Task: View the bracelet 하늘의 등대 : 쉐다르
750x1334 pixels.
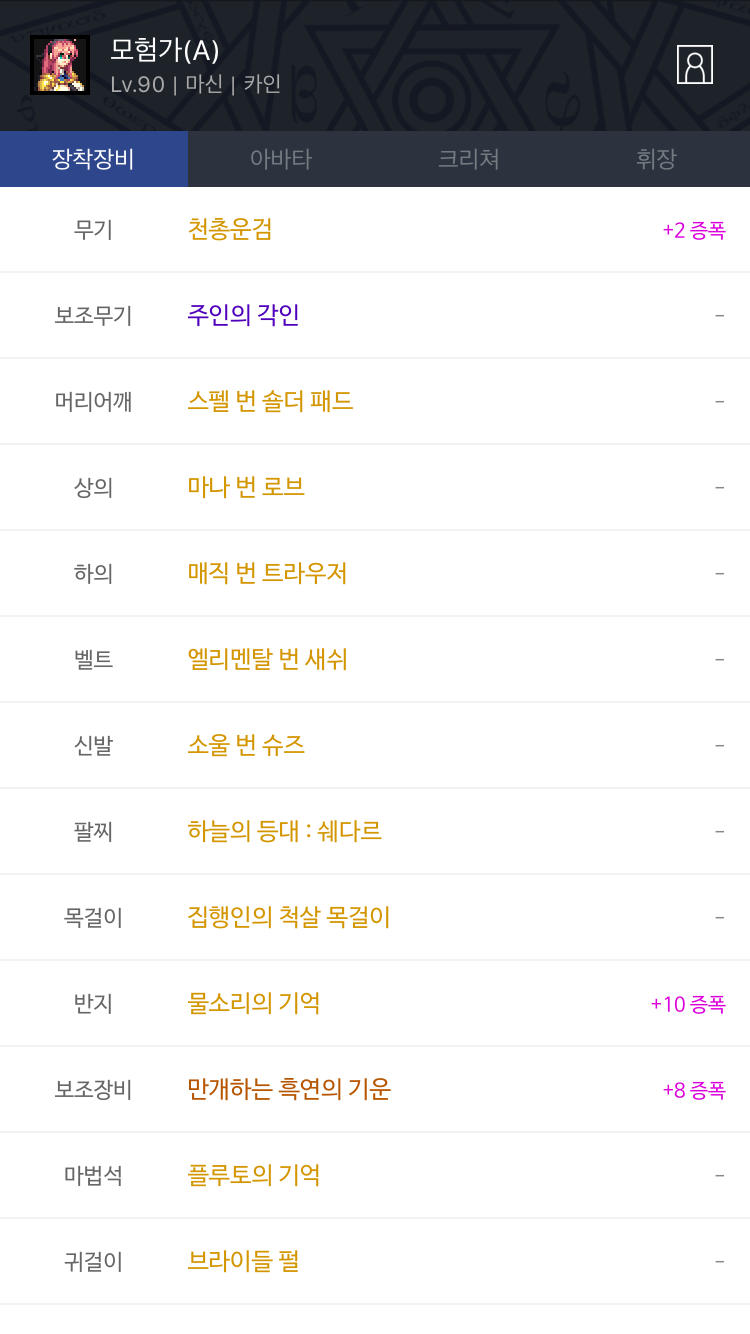Action: [x=284, y=832]
